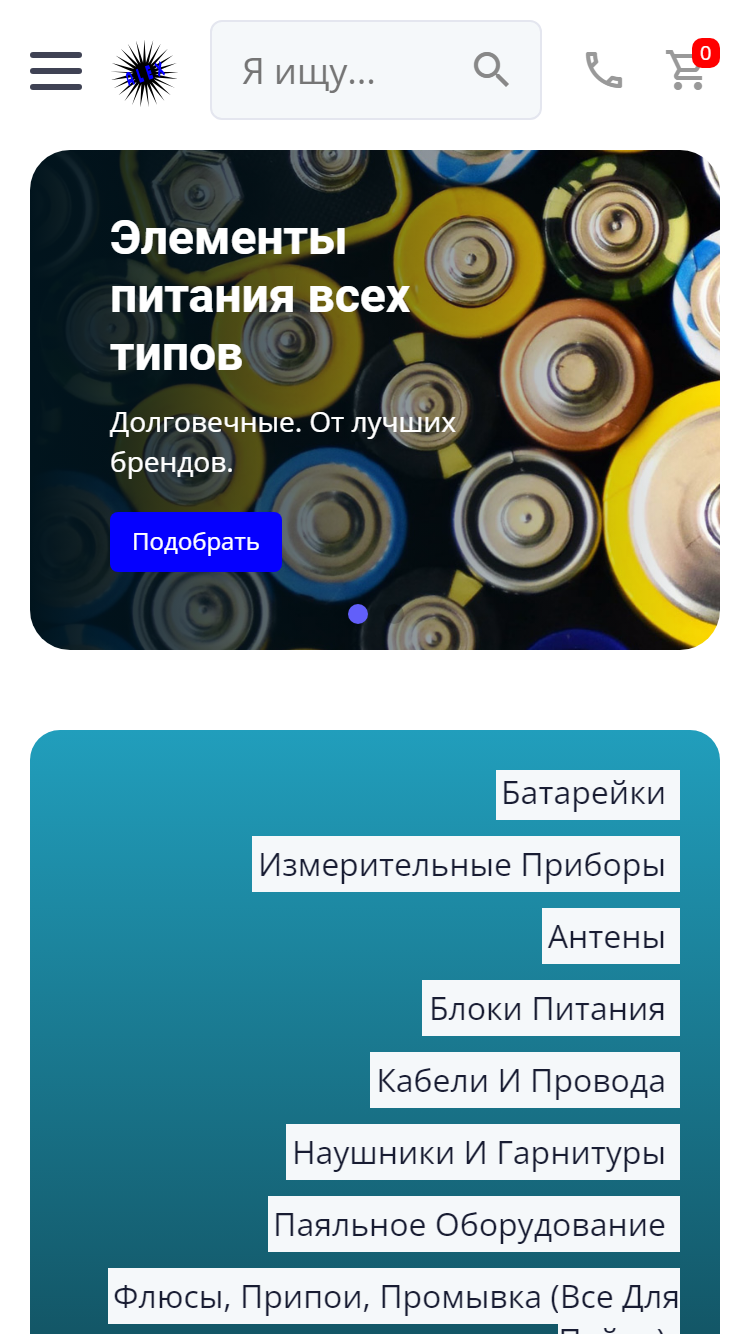
Task: Browse Кабели И Провода
Action: pos(525,1080)
